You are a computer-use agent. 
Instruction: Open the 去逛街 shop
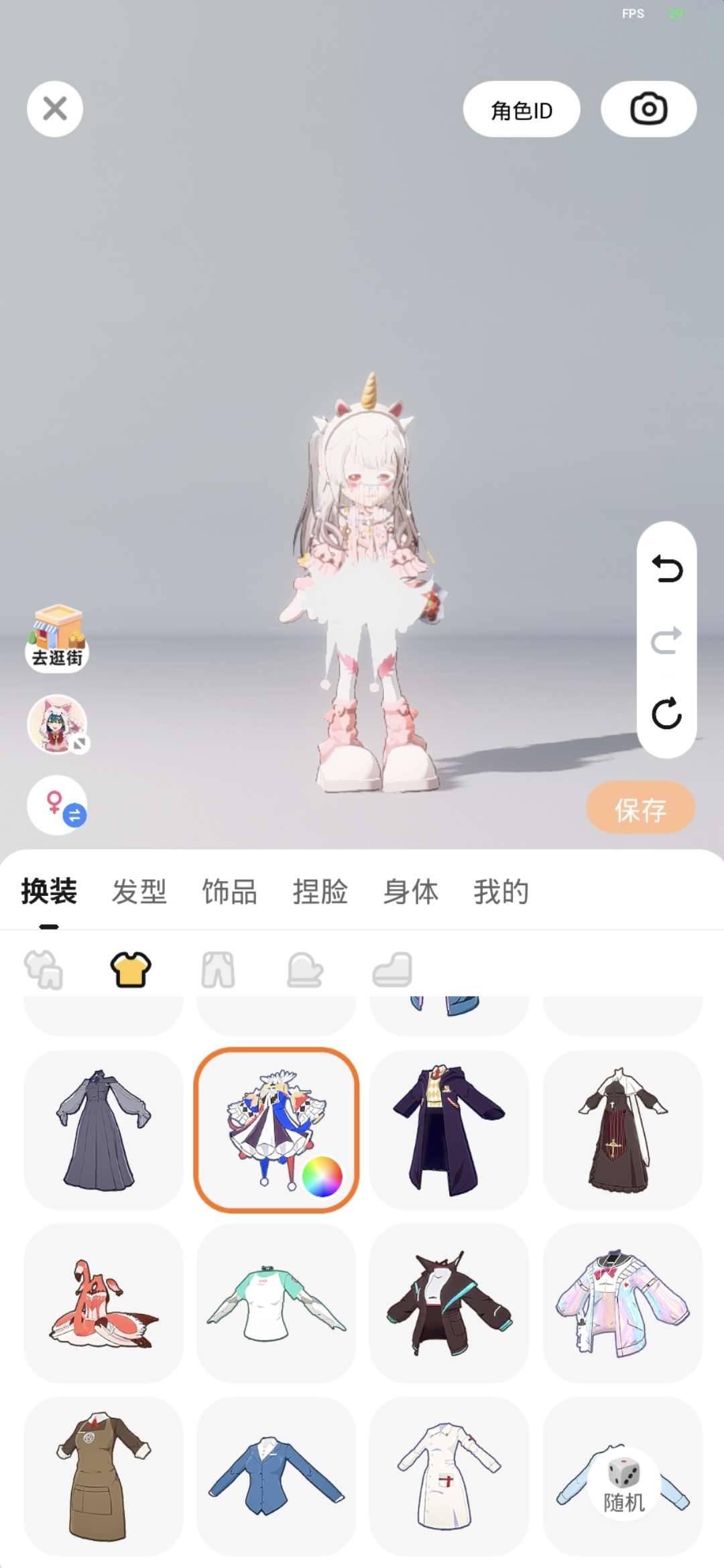coord(58,639)
